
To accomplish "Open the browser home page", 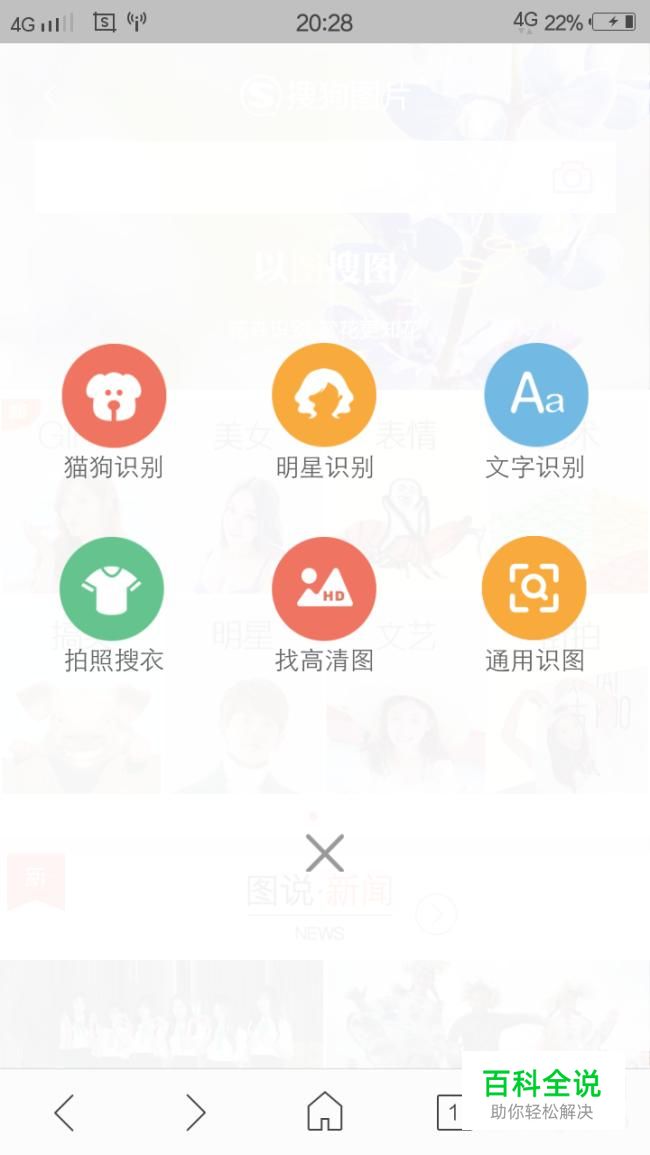I will (325, 1111).
